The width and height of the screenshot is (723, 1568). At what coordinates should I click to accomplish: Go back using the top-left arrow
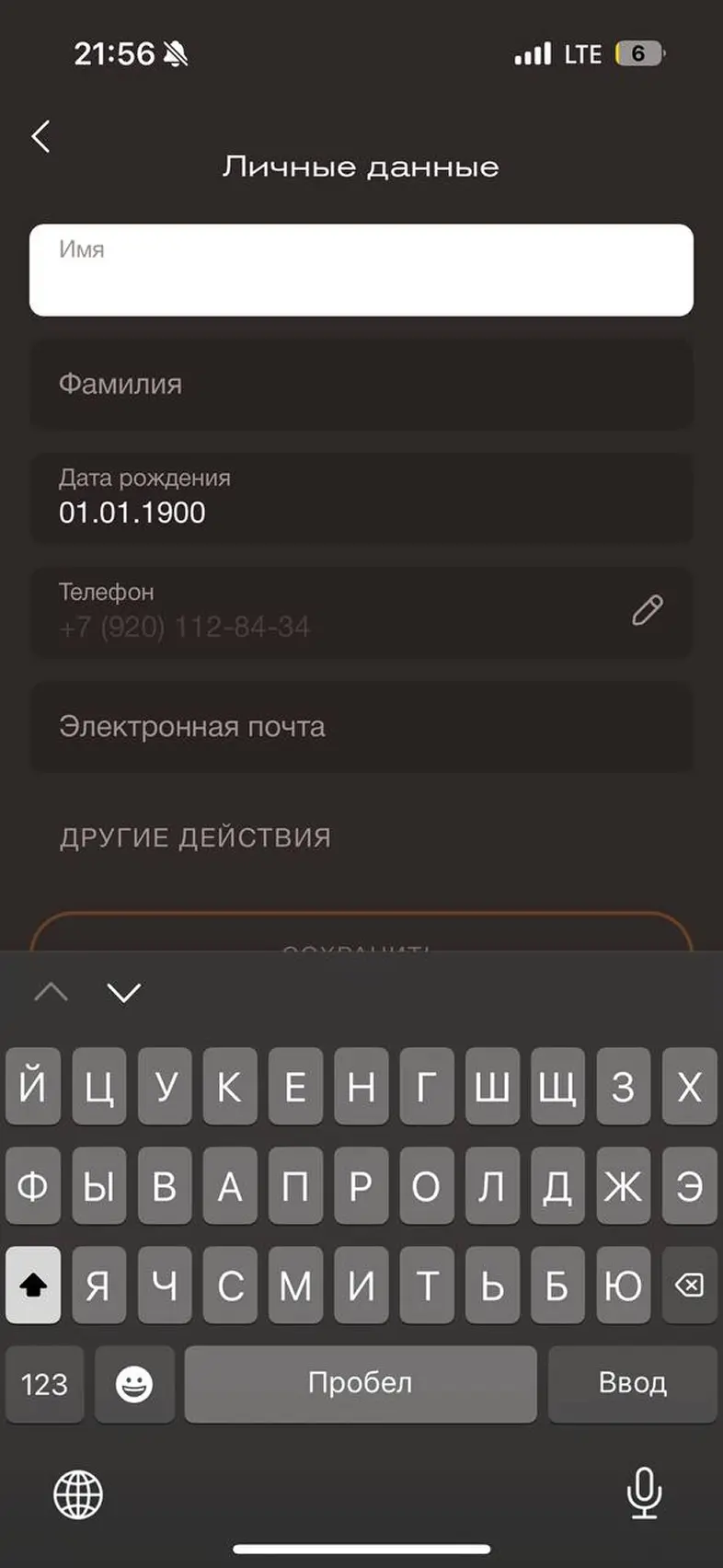[x=40, y=136]
